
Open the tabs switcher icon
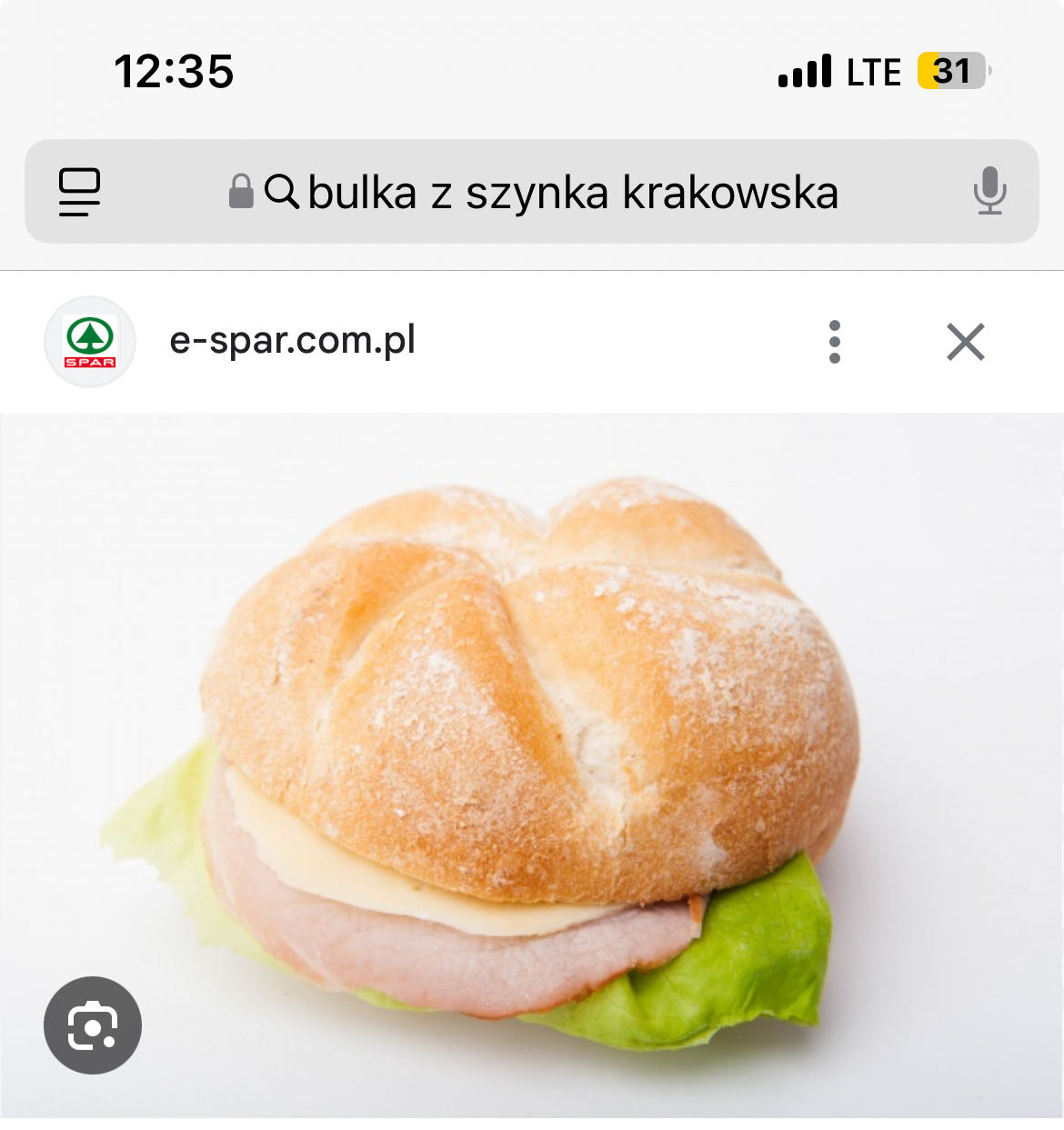[80, 192]
